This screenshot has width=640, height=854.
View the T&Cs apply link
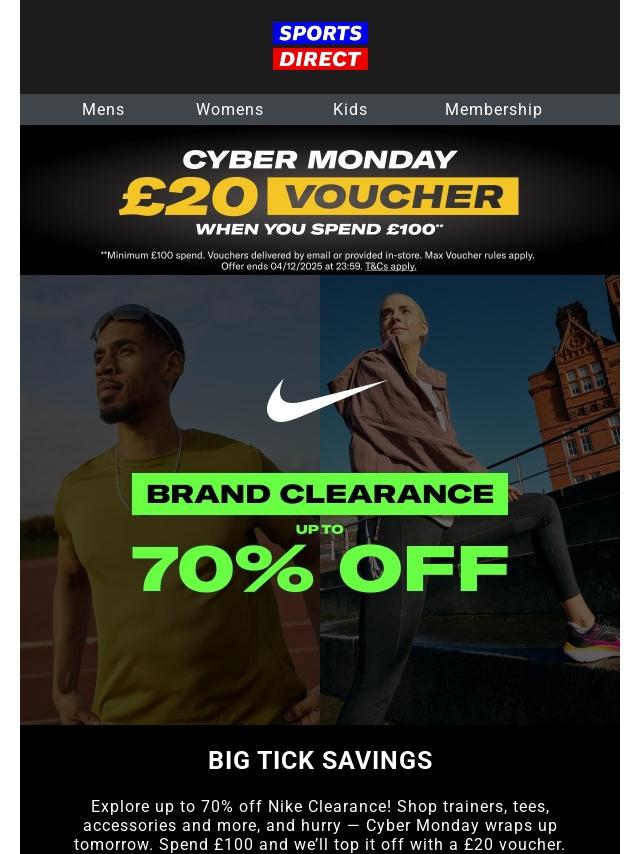[390, 266]
